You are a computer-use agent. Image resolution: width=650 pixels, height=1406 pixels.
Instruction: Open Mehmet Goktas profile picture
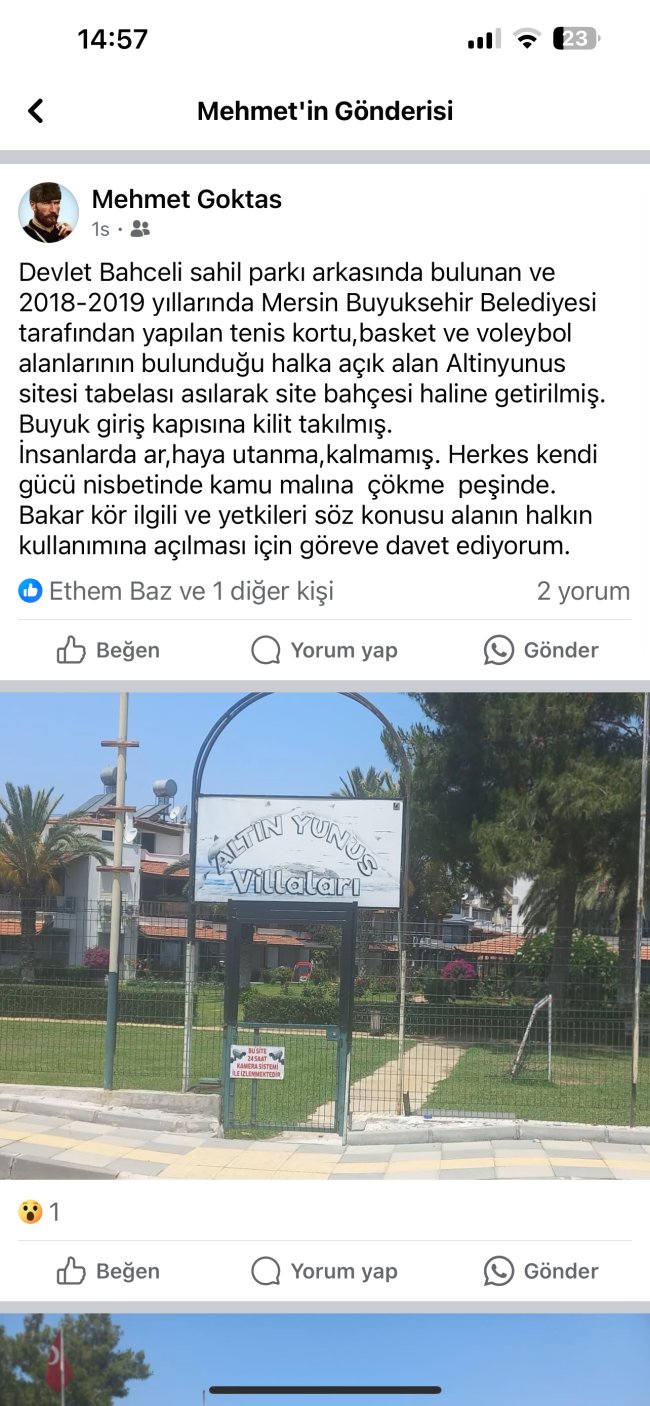(48, 212)
